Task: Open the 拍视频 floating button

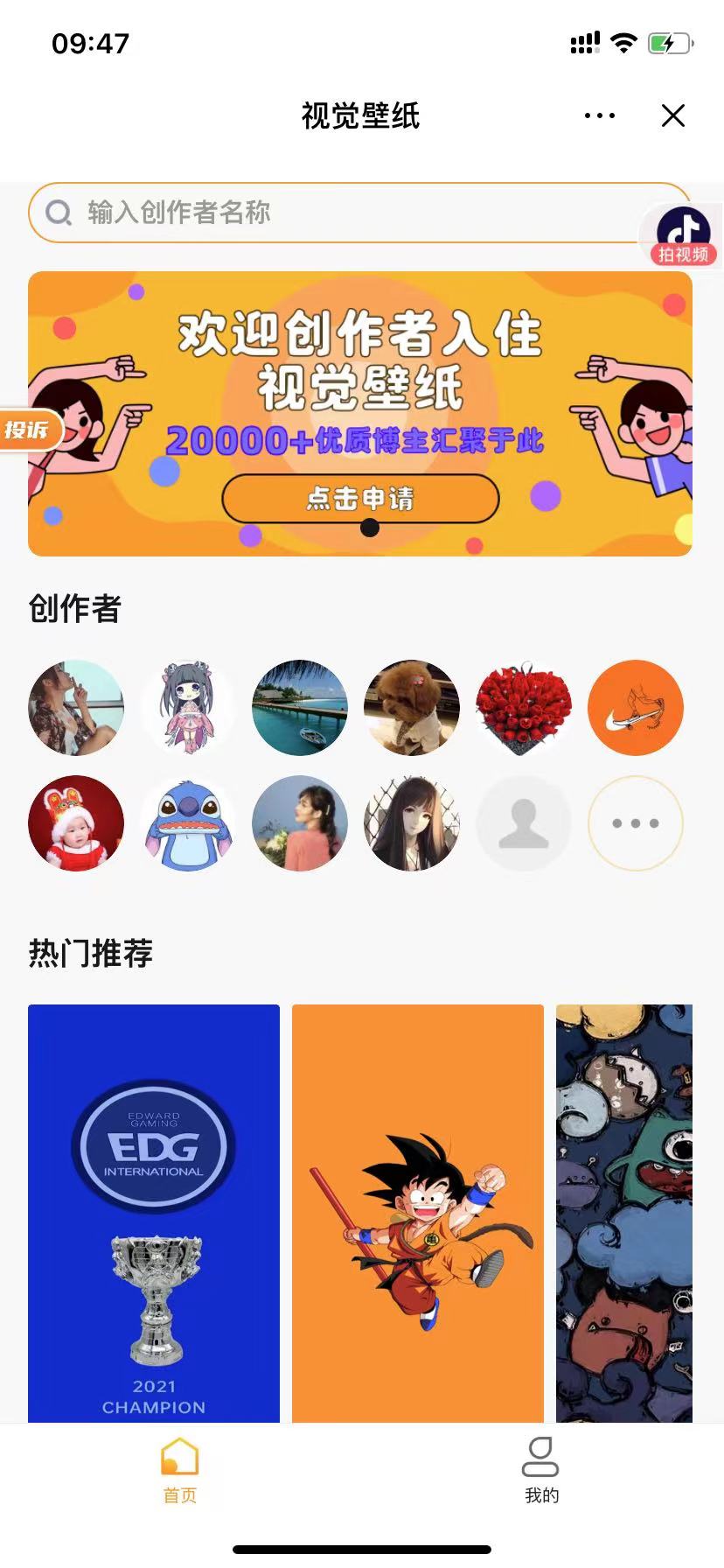Action: (683, 234)
